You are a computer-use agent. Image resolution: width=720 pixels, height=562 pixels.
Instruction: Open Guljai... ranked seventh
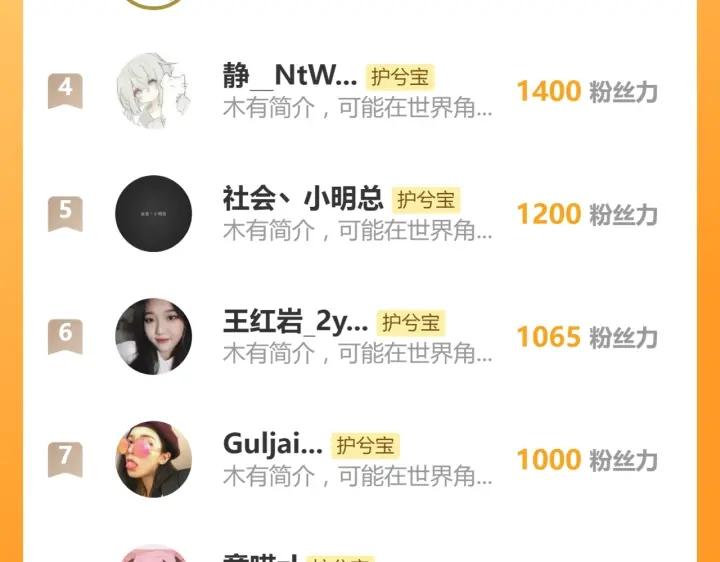pos(273,445)
